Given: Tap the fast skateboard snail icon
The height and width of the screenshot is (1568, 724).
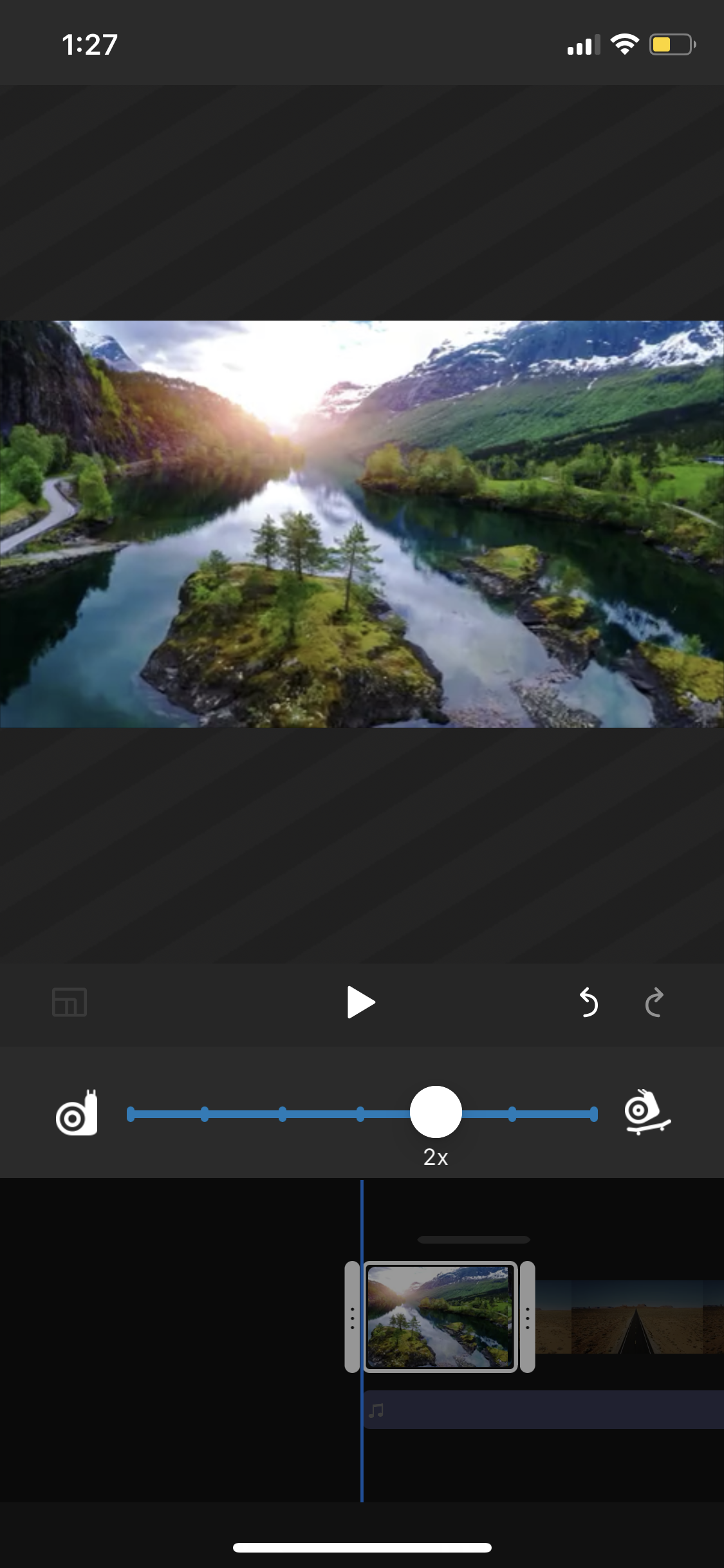Looking at the screenshot, I should click(x=646, y=1112).
